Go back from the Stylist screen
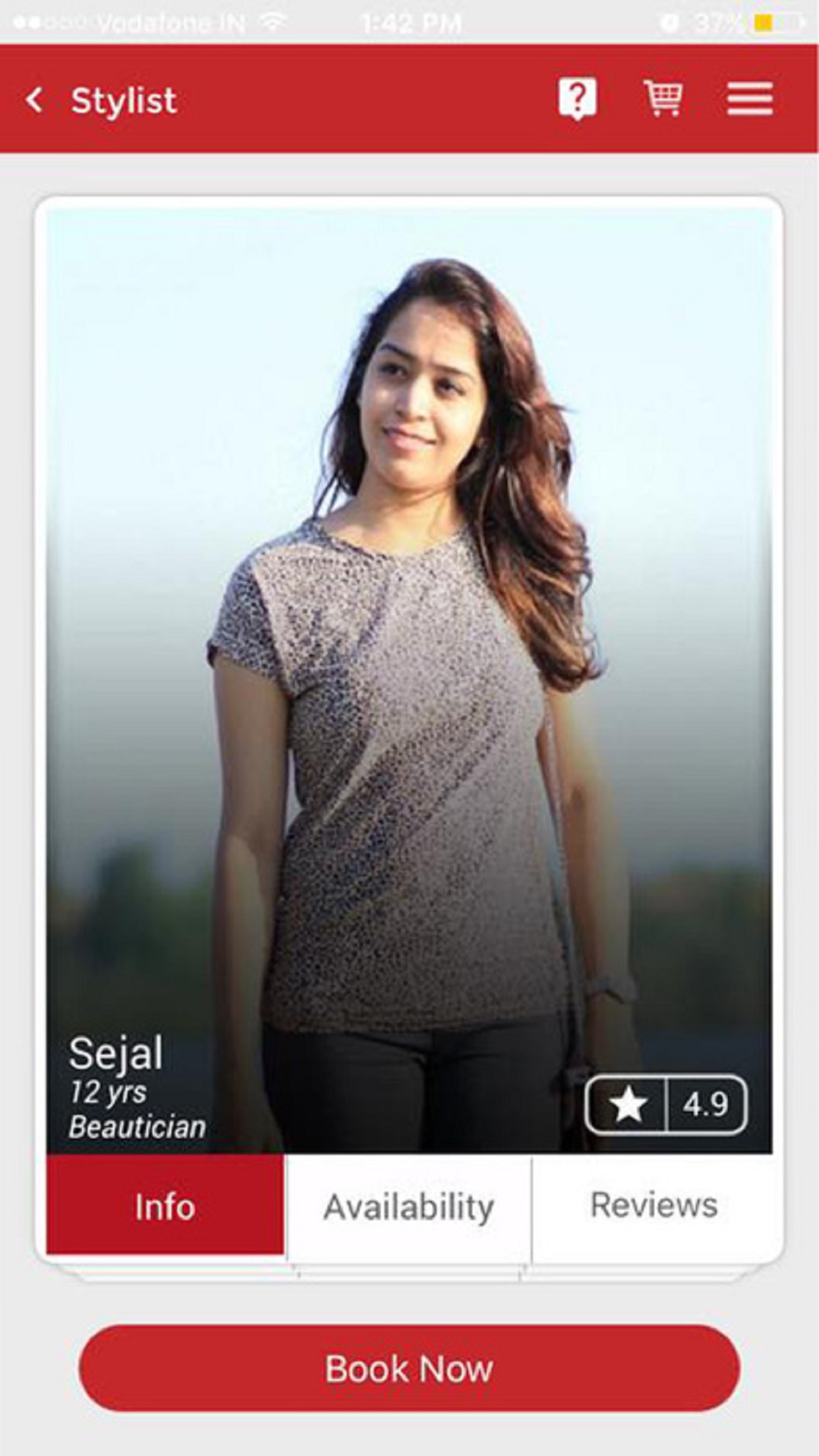This screenshot has height=1456, width=819. click(x=35, y=100)
